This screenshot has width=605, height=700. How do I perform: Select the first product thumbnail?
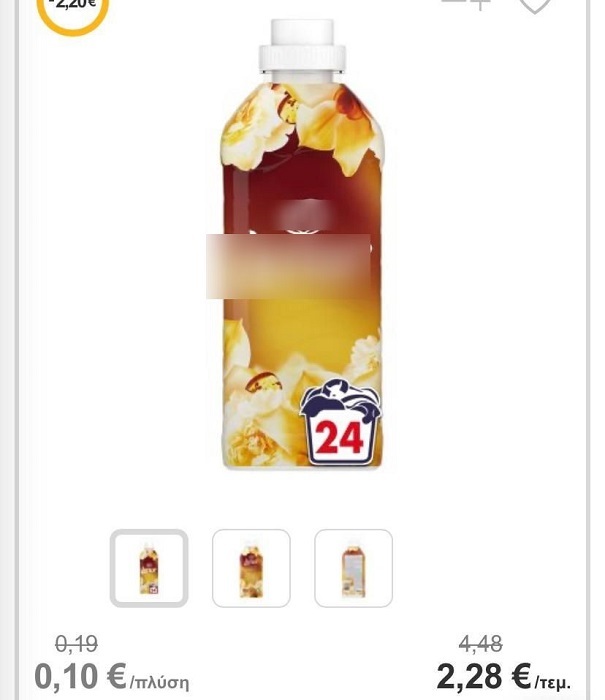pyautogui.click(x=148, y=568)
